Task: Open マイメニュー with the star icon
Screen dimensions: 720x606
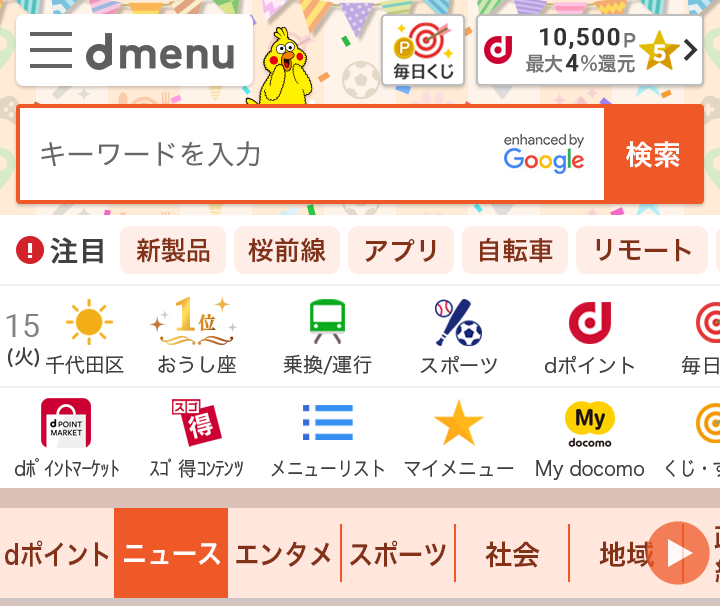Action: coord(458,438)
